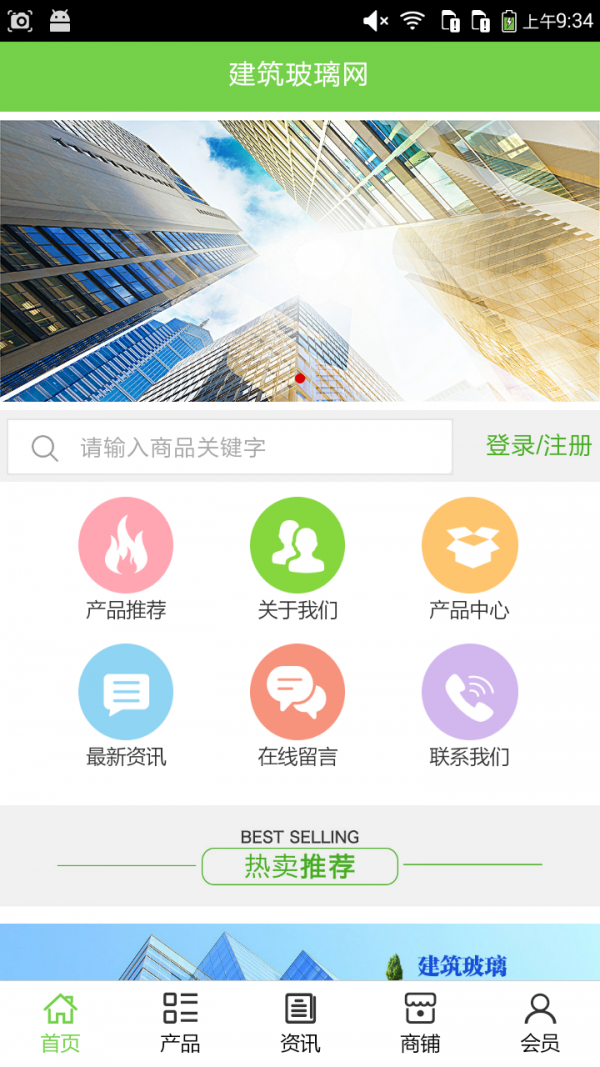Image resolution: width=600 pixels, height=1067 pixels.
Task: Switch to the 商铺 tab
Action: (420, 1022)
